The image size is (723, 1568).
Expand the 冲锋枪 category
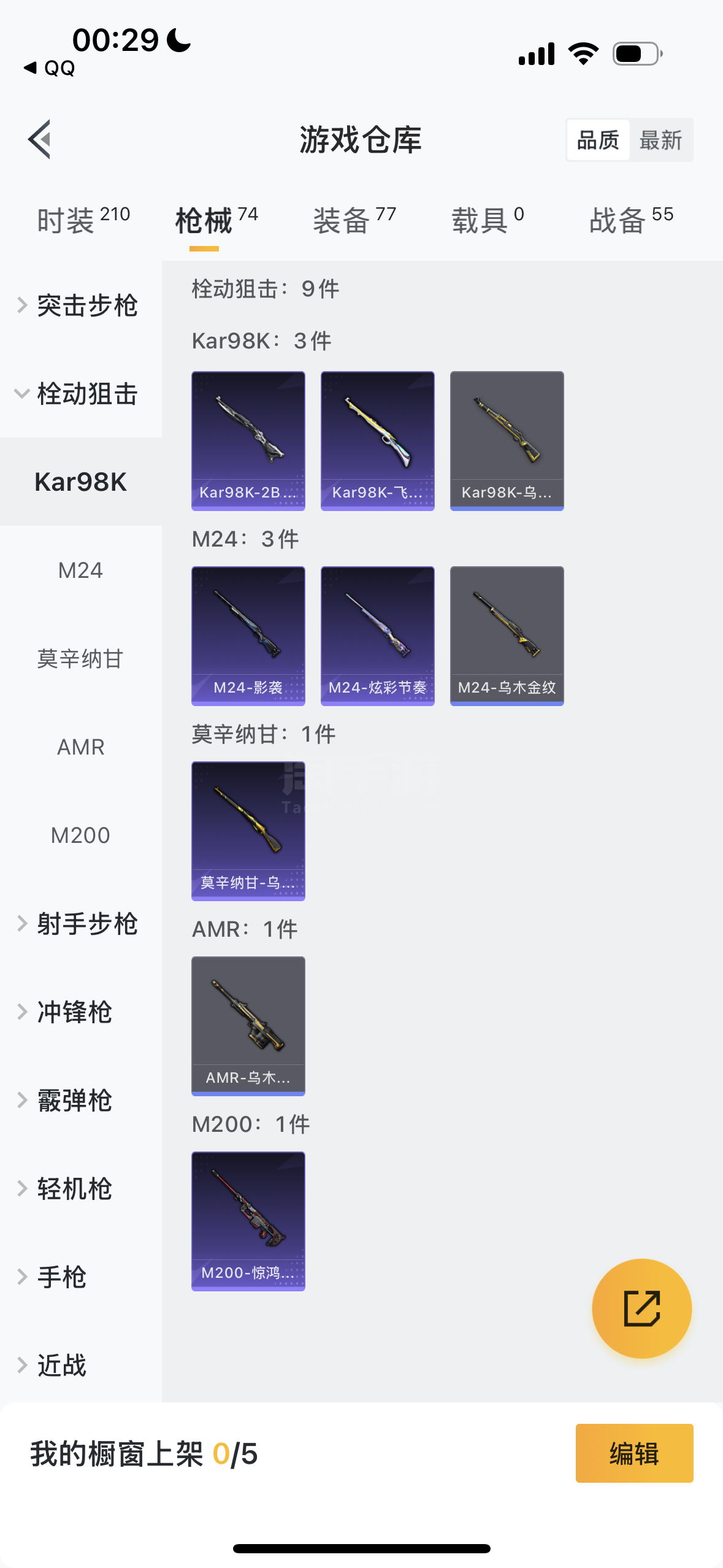tap(74, 1012)
